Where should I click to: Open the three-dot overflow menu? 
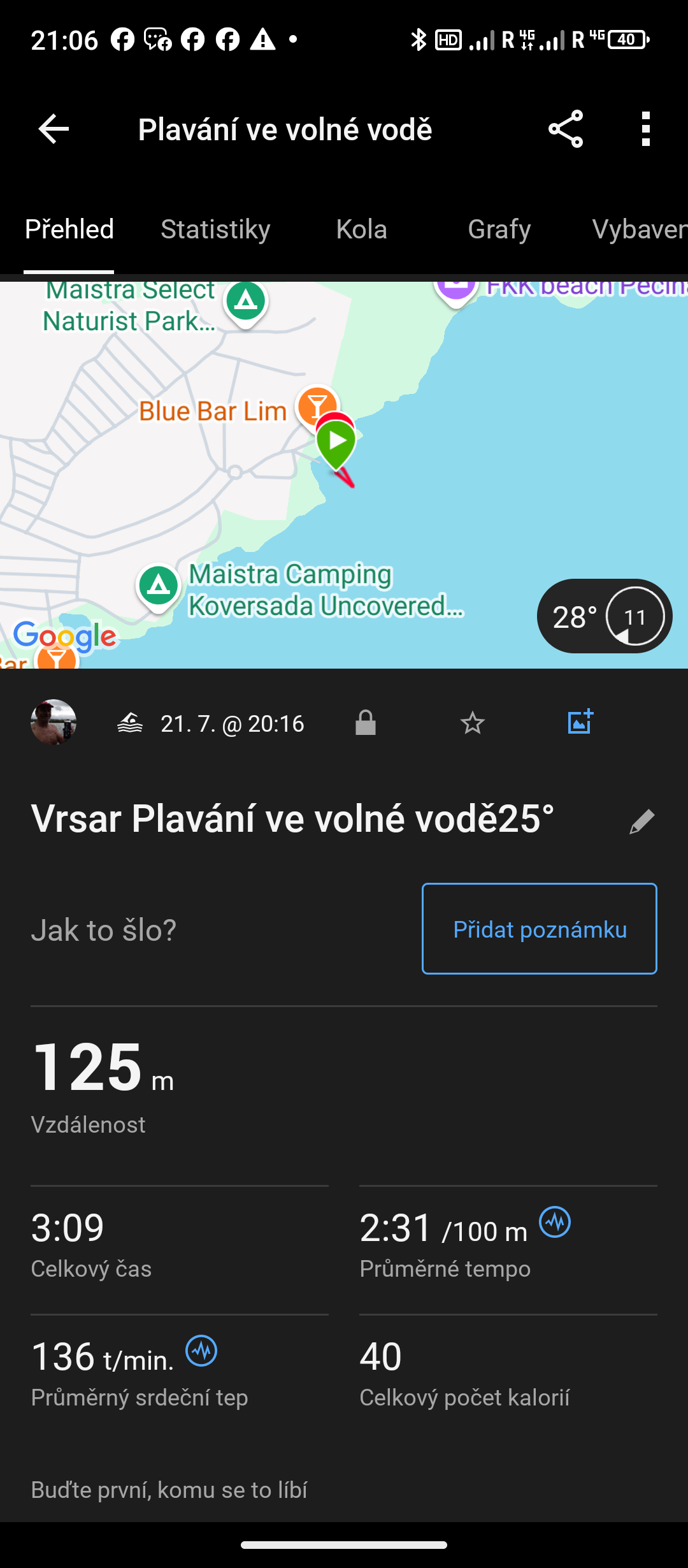(x=646, y=129)
